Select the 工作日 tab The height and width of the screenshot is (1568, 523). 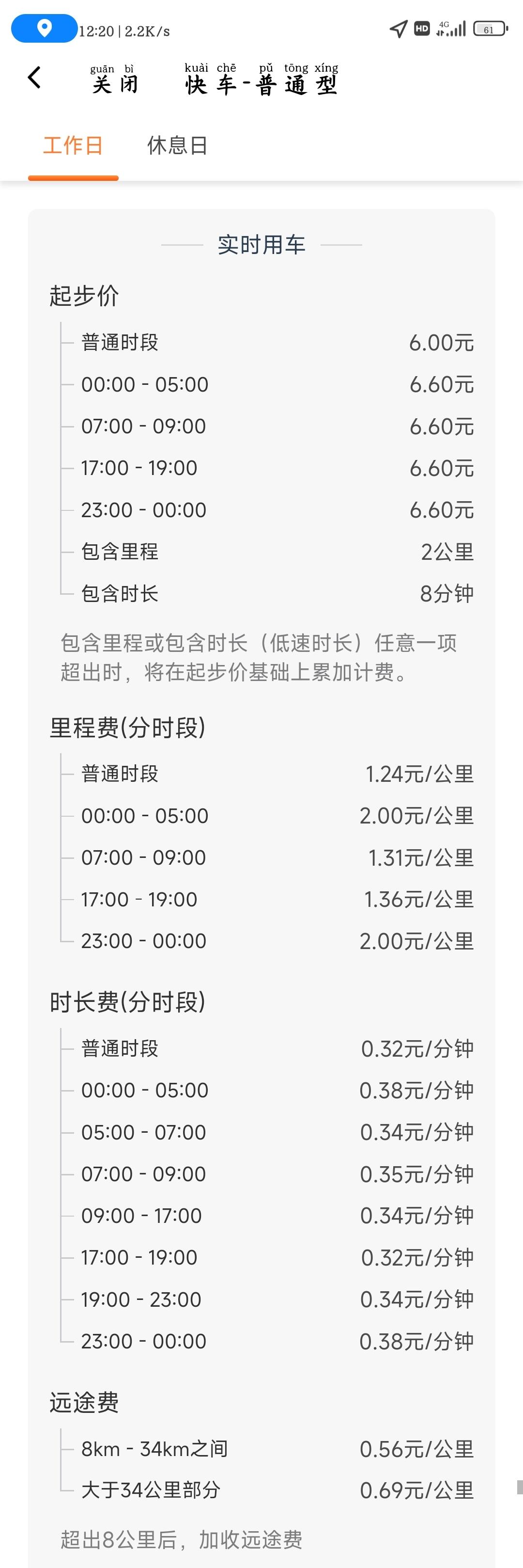73,145
